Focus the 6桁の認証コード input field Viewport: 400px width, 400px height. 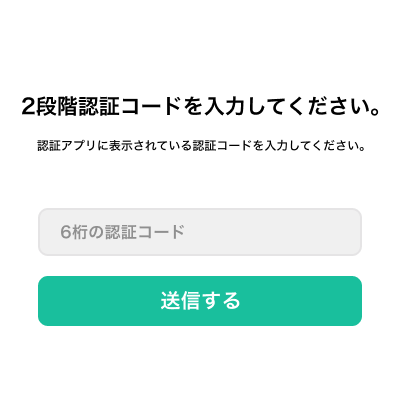[x=200, y=232]
